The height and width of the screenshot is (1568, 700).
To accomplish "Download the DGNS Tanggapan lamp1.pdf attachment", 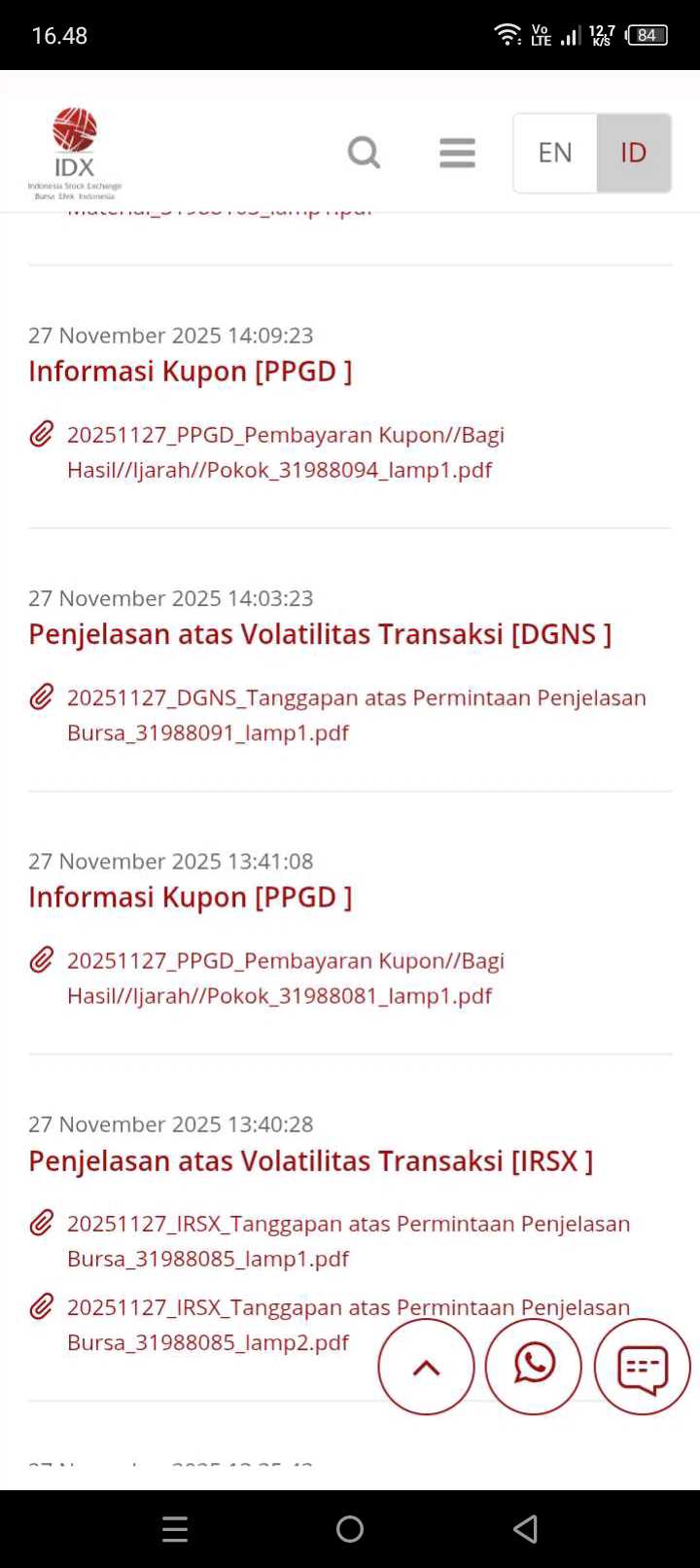I will 356,715.
